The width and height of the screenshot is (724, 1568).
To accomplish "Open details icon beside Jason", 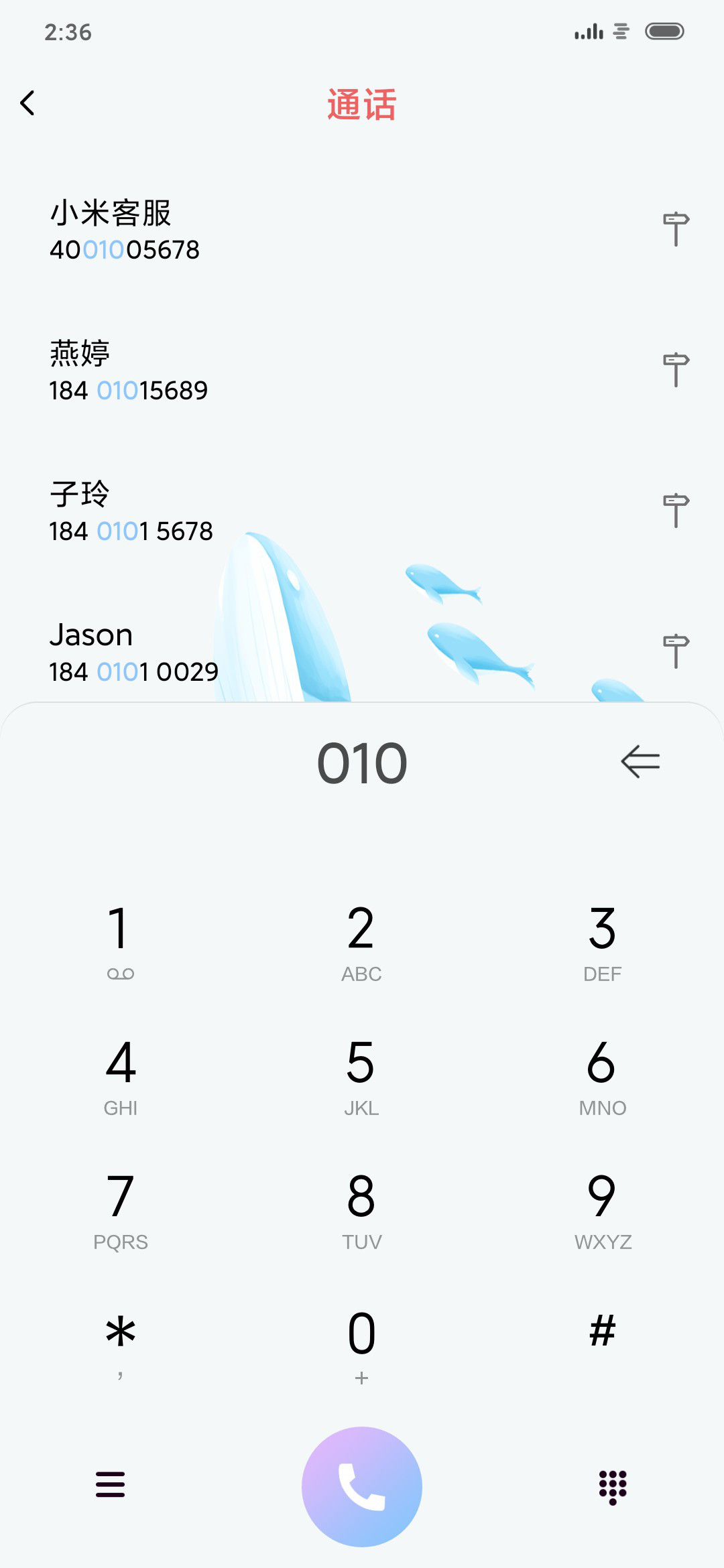I will pyautogui.click(x=676, y=651).
